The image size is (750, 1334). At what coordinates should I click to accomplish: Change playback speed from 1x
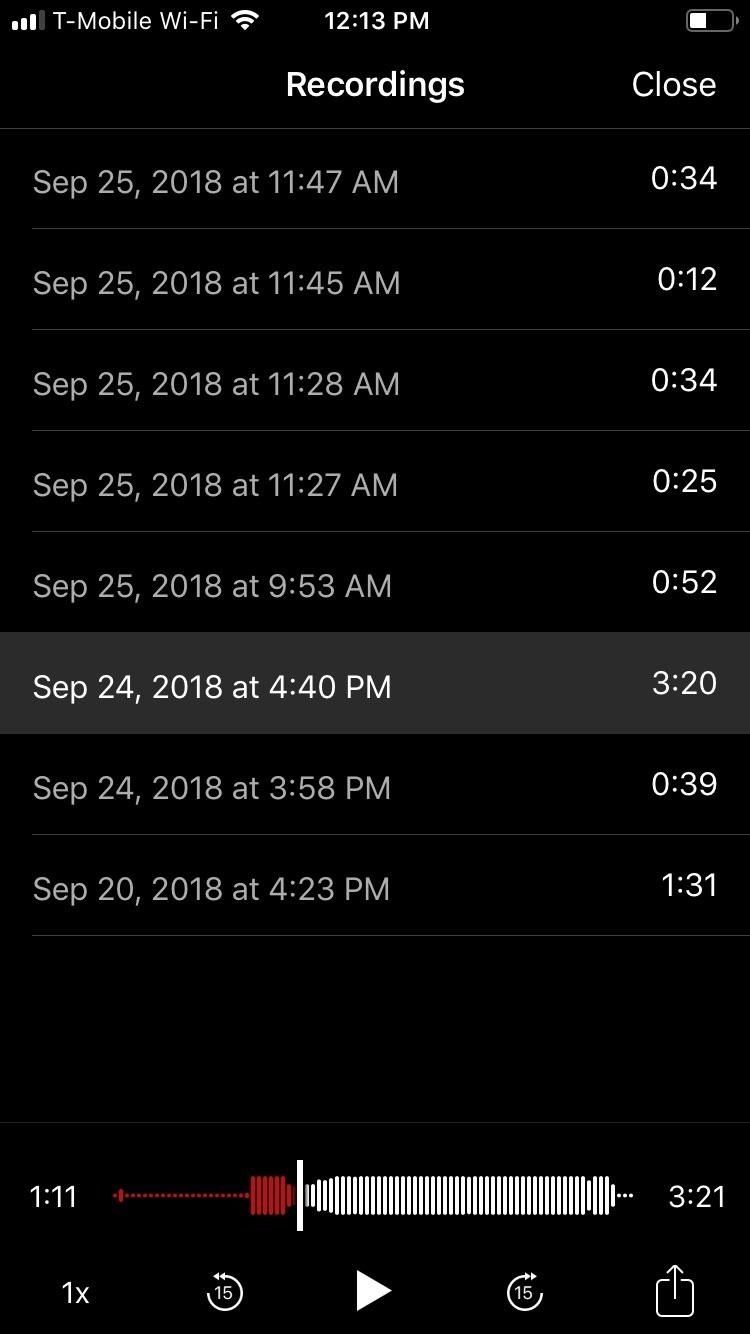pos(75,1291)
